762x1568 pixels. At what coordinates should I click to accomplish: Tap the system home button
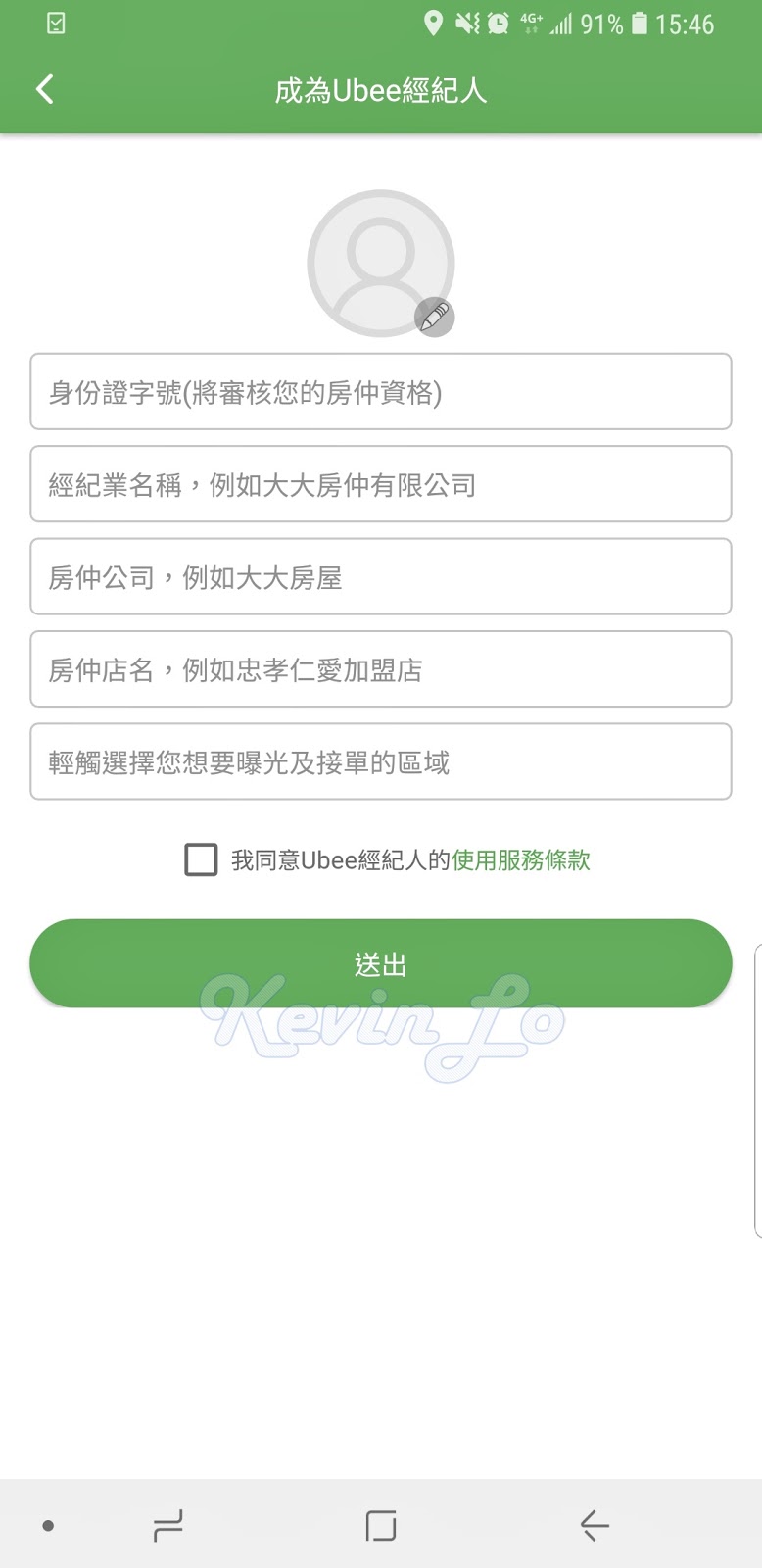pos(381,1525)
